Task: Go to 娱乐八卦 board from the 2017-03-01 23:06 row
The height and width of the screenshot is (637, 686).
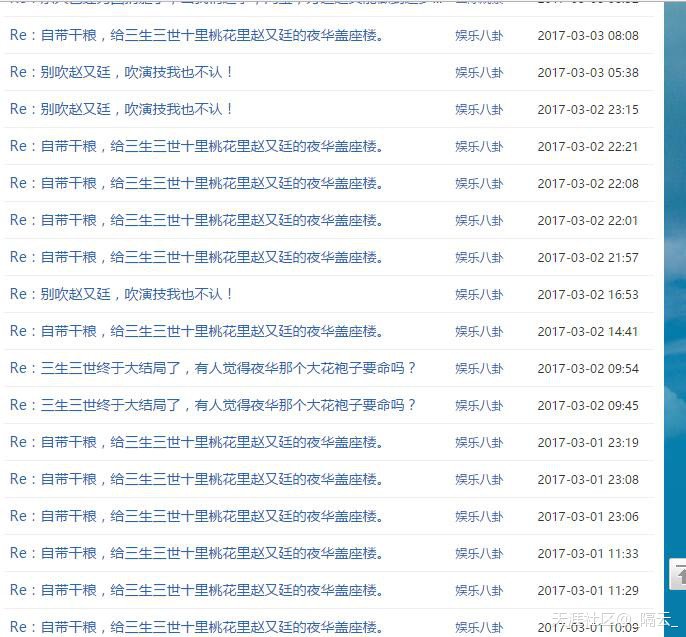Action: (479, 517)
